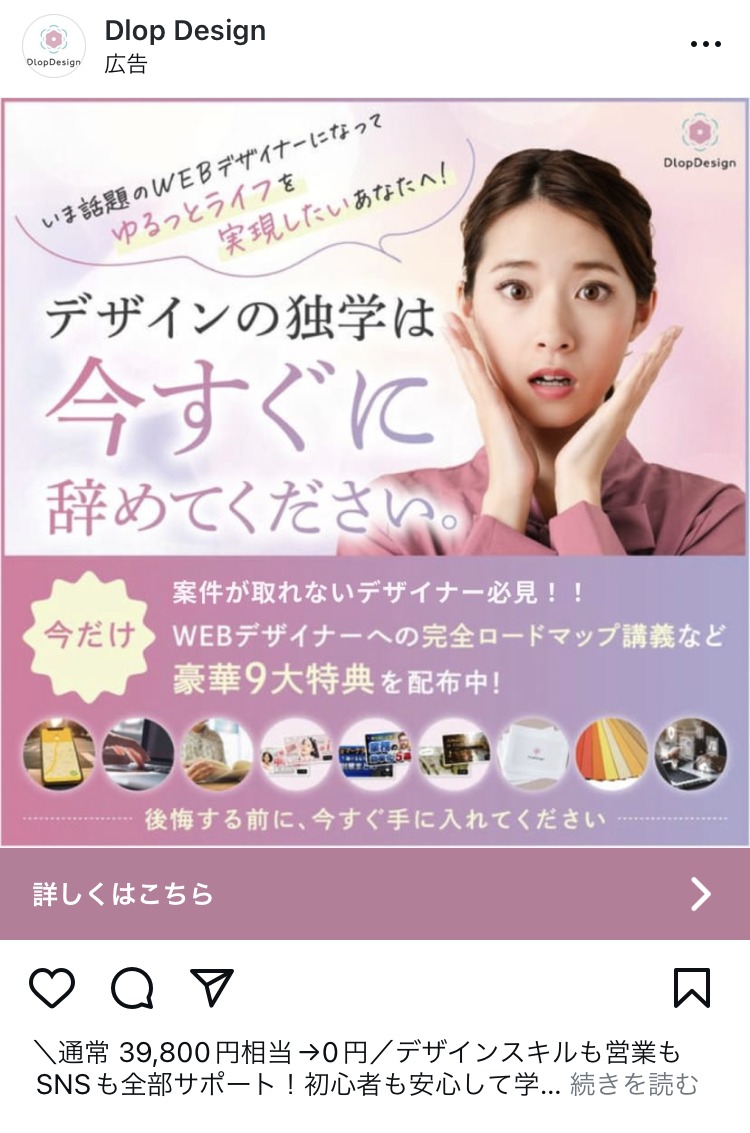Tap the 詳しくはこちら call-to-action bar
Screen dimensions: 750x1133
pos(375,894)
